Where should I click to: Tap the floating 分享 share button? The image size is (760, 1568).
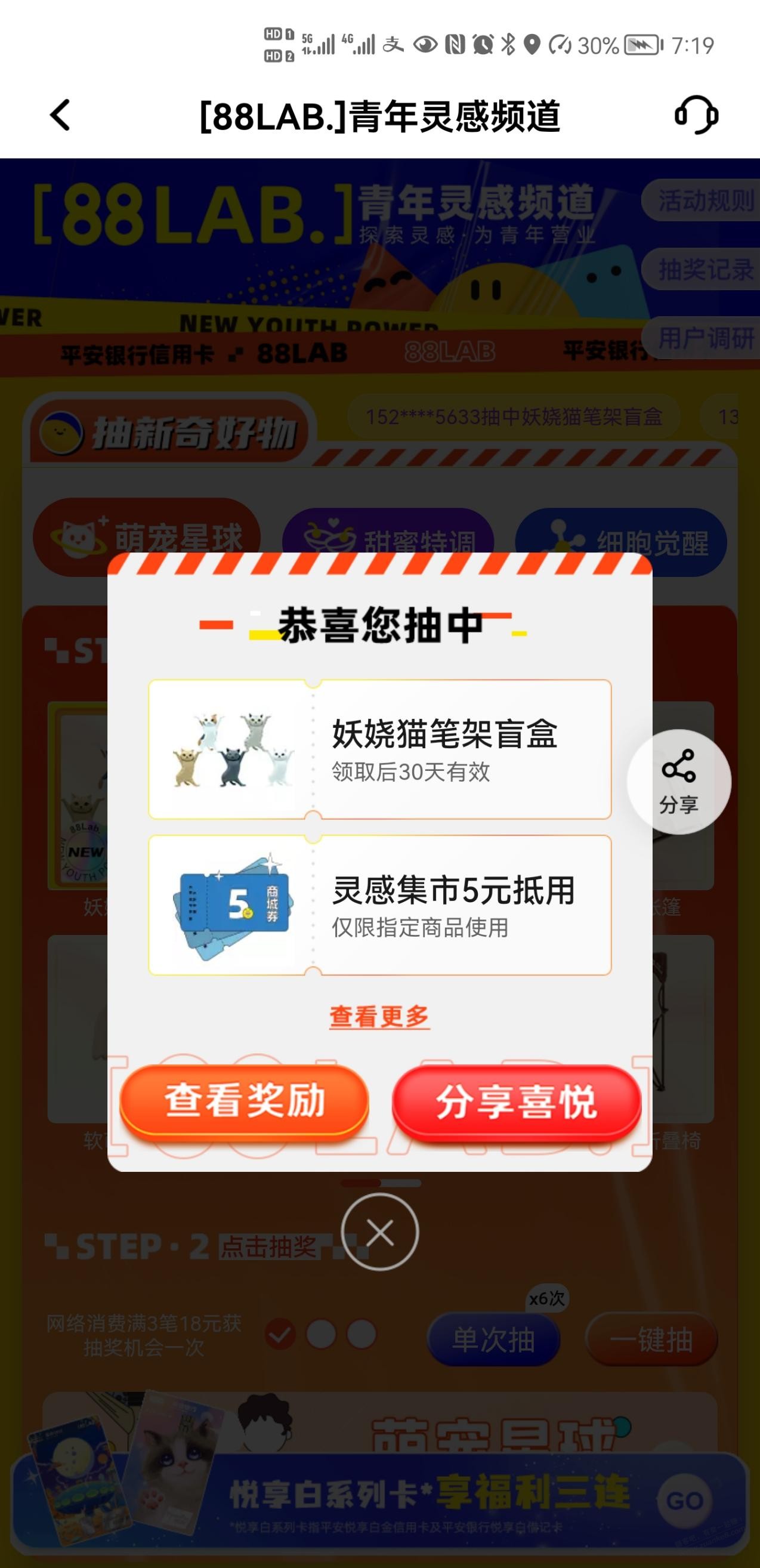(678, 781)
